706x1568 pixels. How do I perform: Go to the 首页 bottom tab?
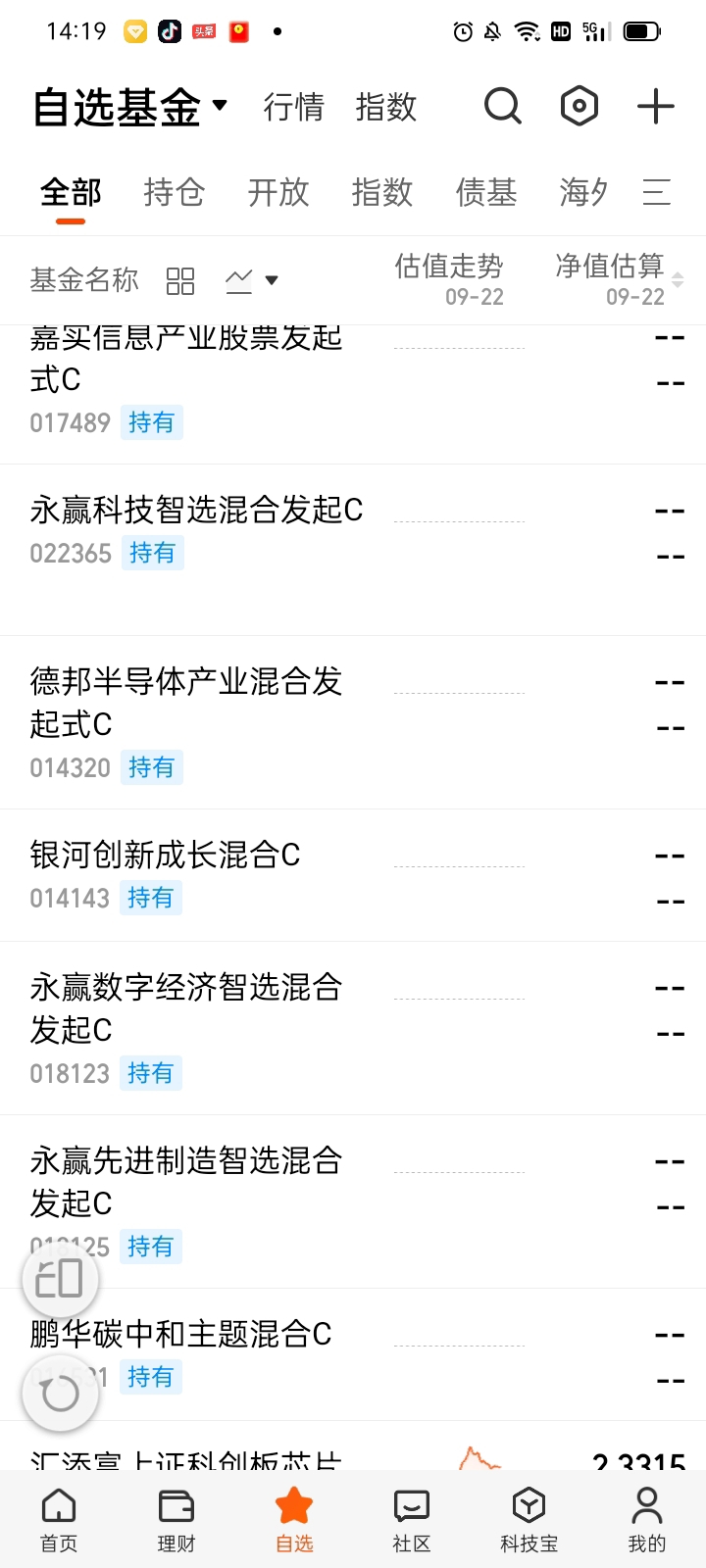(x=59, y=1520)
